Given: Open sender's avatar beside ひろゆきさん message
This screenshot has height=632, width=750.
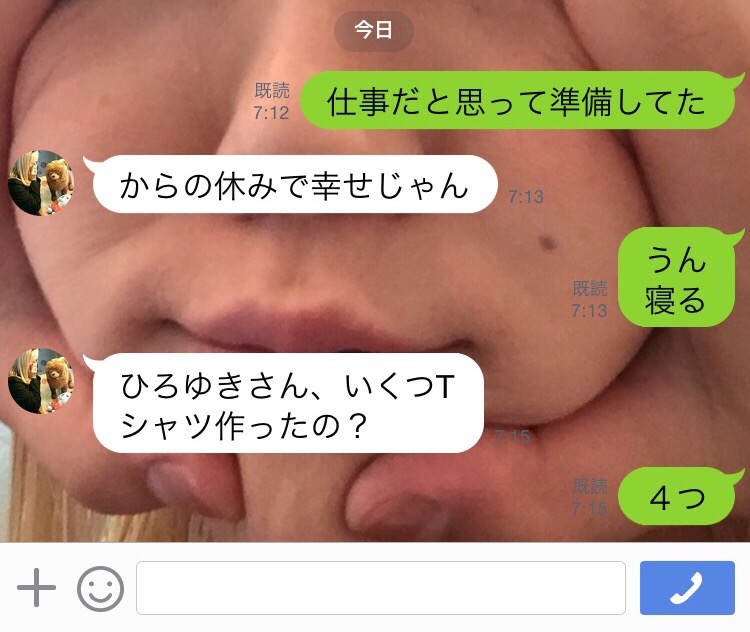Looking at the screenshot, I should [x=42, y=381].
